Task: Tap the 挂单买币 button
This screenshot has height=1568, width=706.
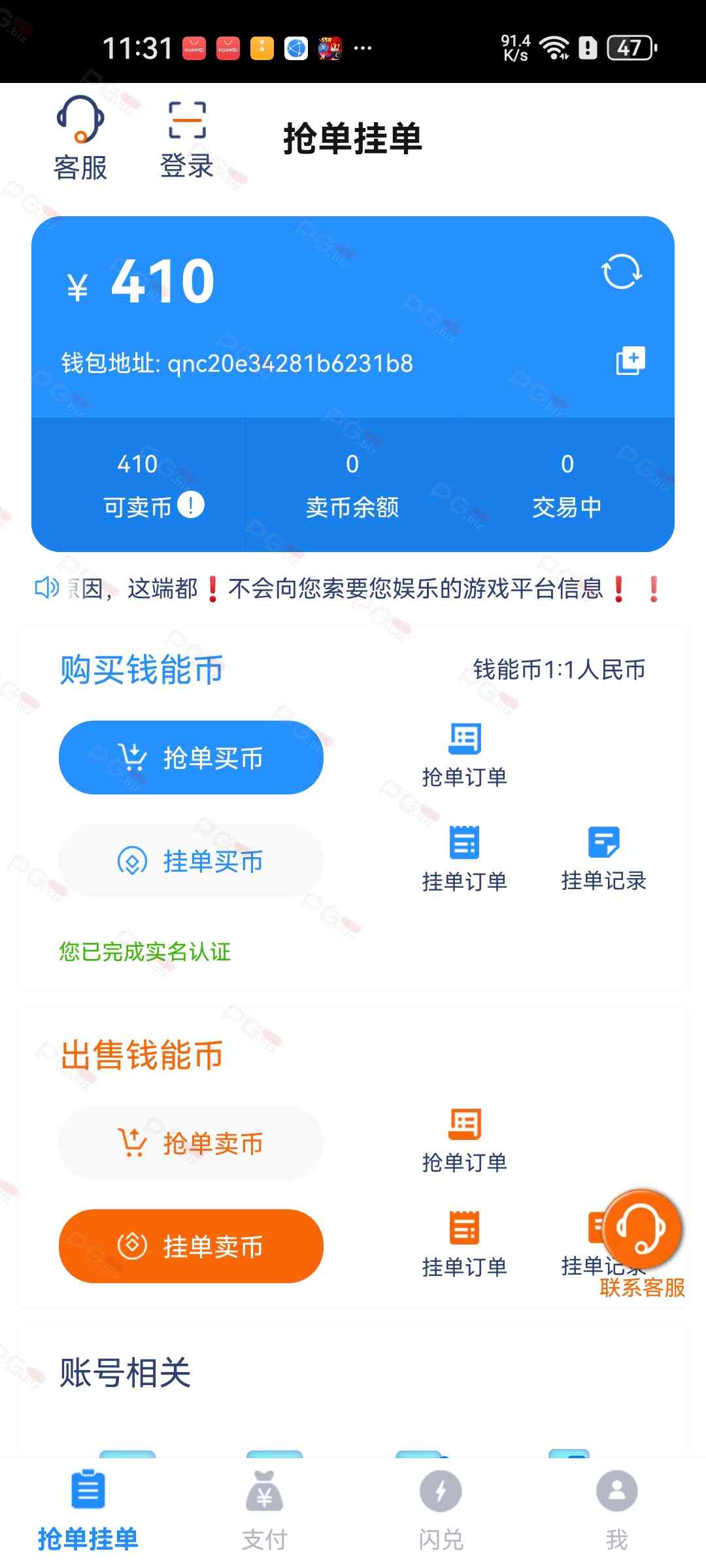Action: pos(191,861)
